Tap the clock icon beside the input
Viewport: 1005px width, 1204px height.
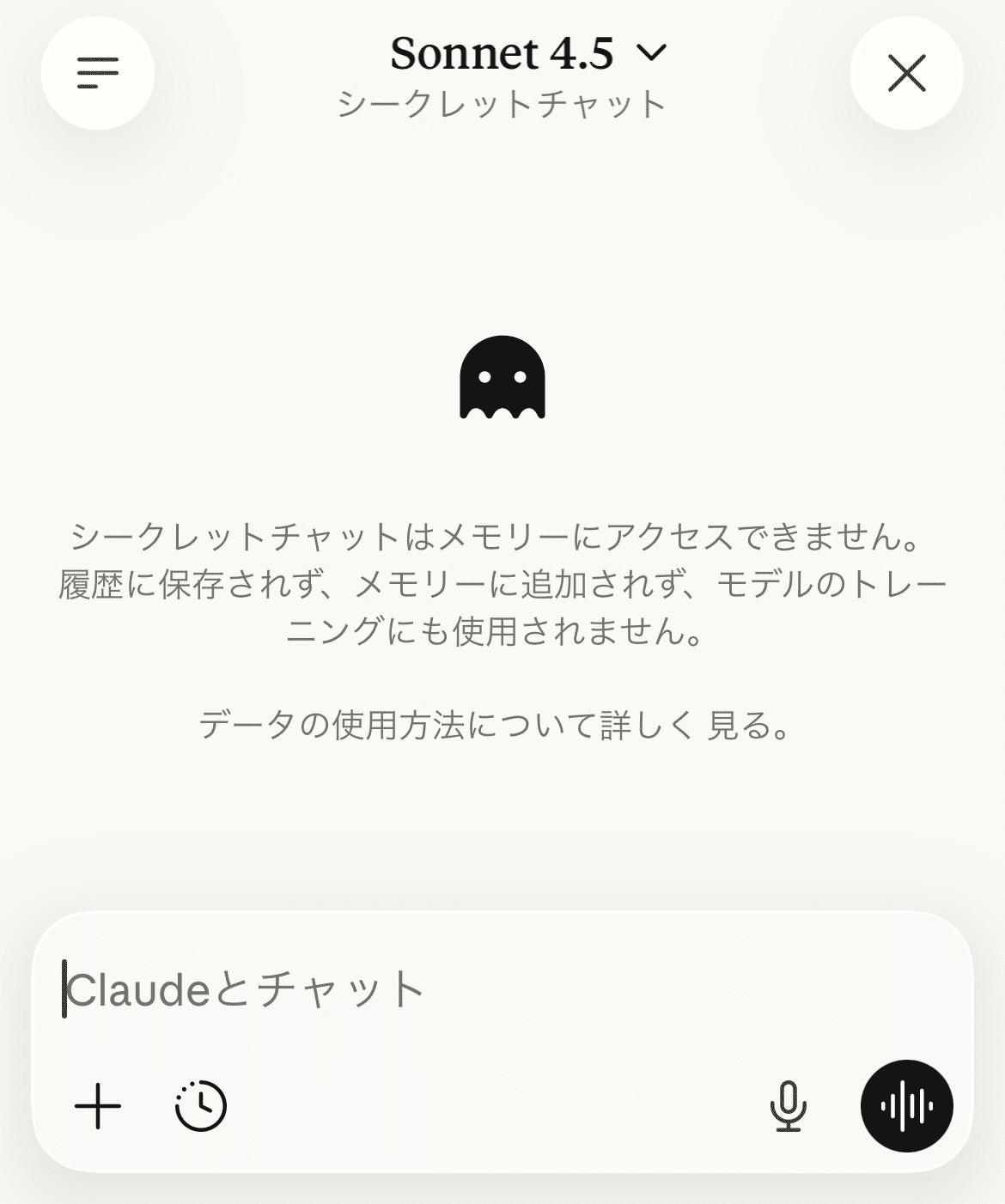(x=202, y=1105)
